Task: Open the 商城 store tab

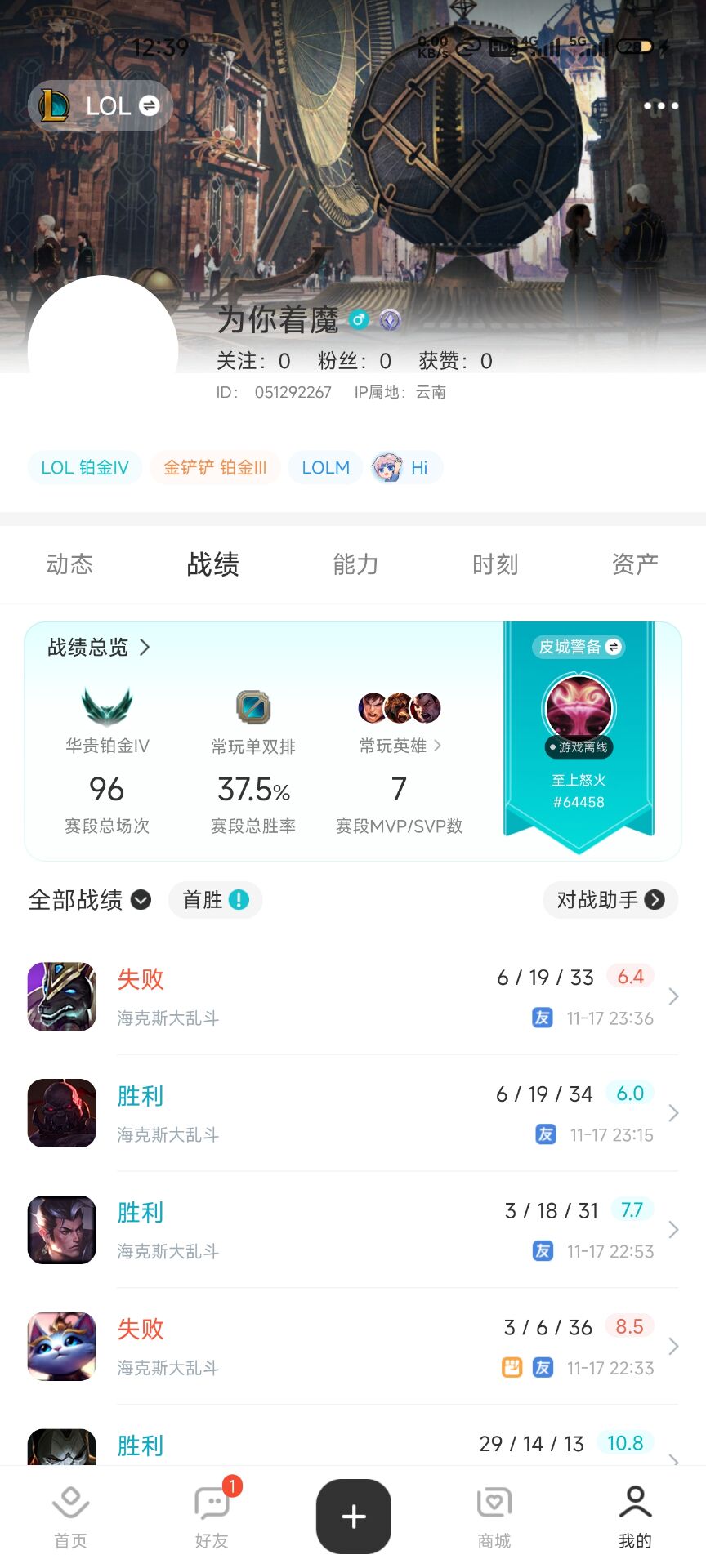Action: [494, 1517]
